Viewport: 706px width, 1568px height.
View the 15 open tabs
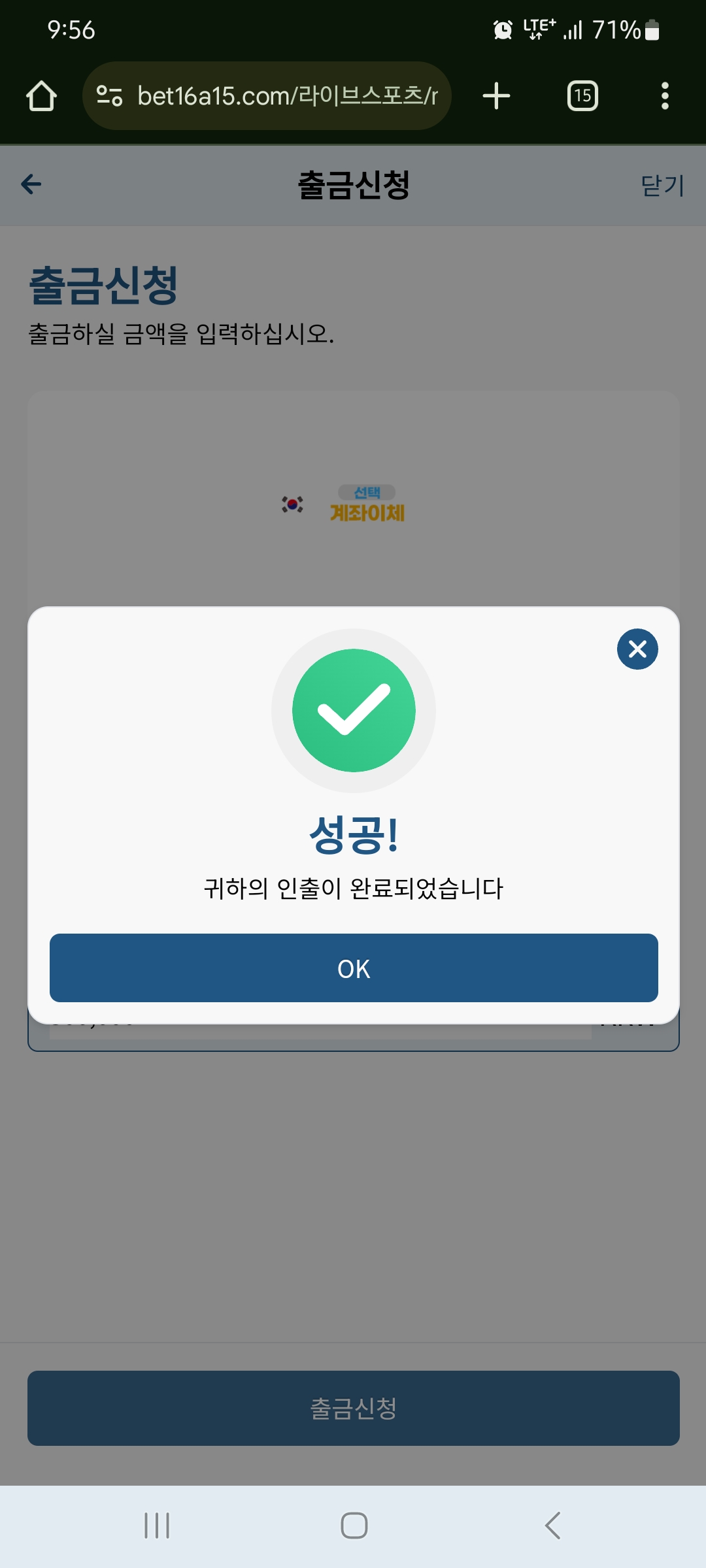click(x=582, y=96)
